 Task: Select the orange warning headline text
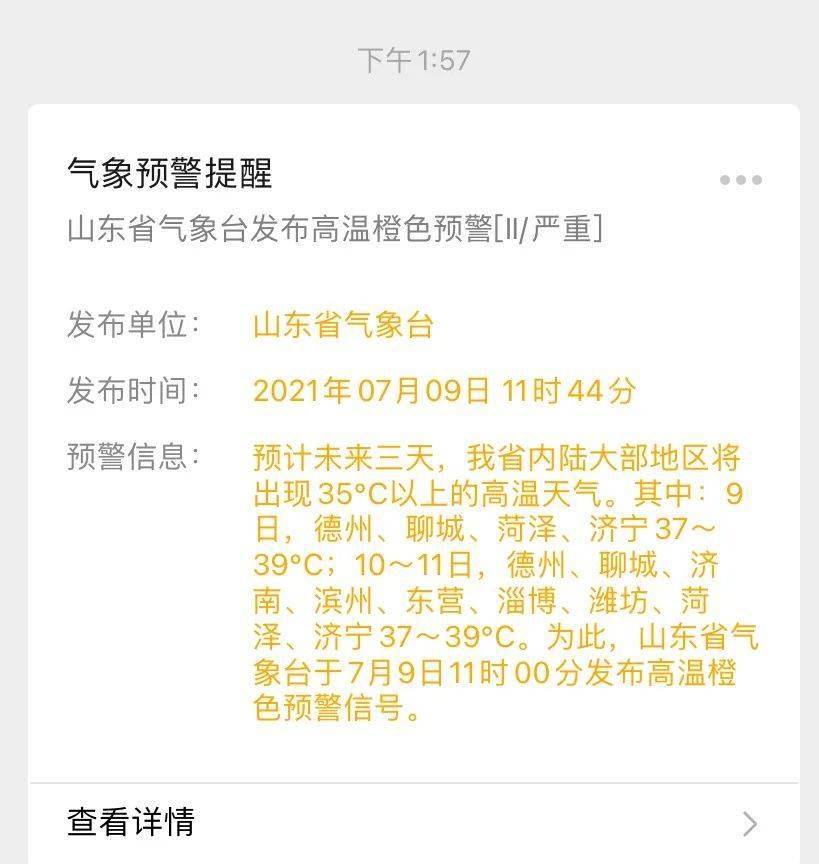click(x=330, y=228)
